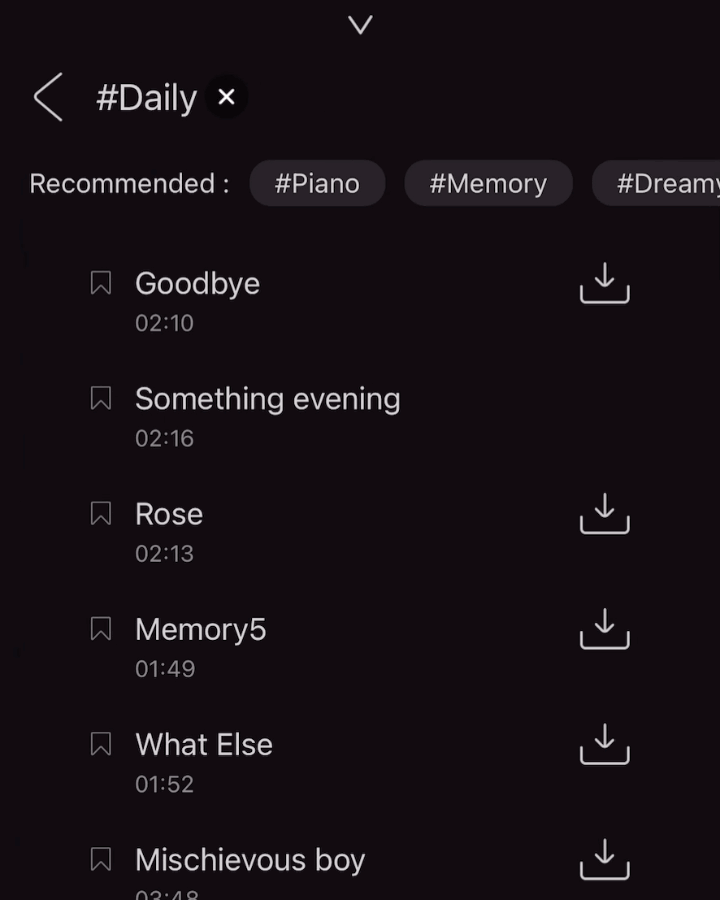
Task: Download the Goodbye track
Action: [604, 283]
